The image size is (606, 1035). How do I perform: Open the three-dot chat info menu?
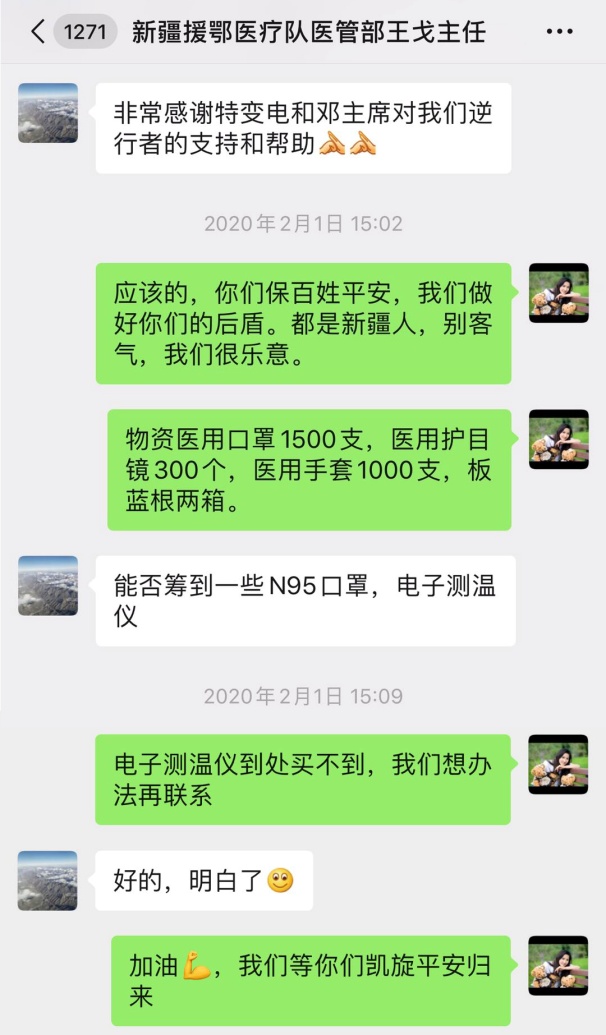pyautogui.click(x=560, y=32)
